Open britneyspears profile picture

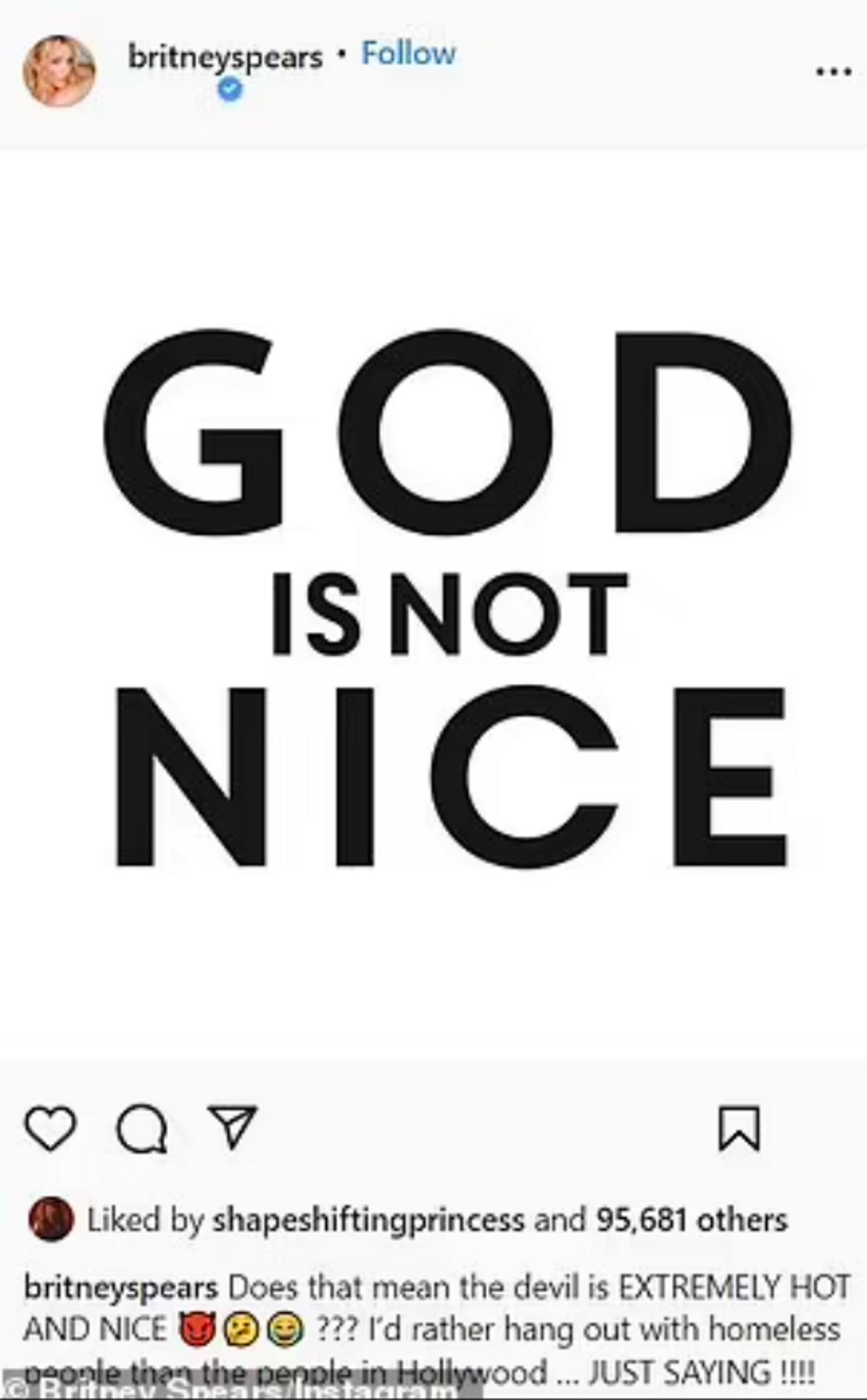(x=59, y=71)
